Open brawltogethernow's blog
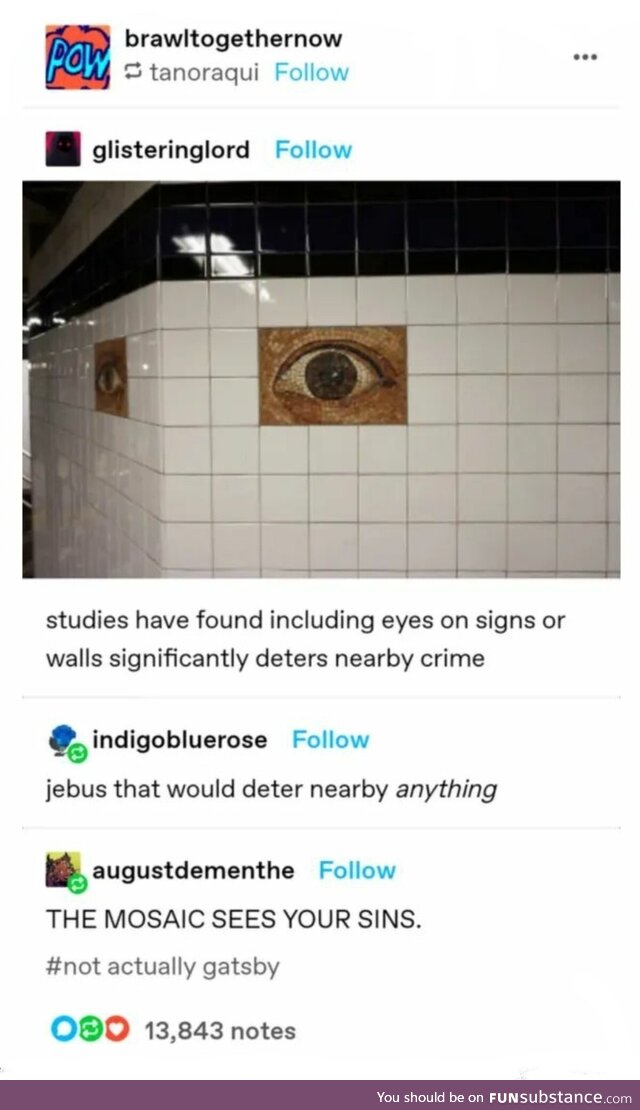 [x=232, y=39]
